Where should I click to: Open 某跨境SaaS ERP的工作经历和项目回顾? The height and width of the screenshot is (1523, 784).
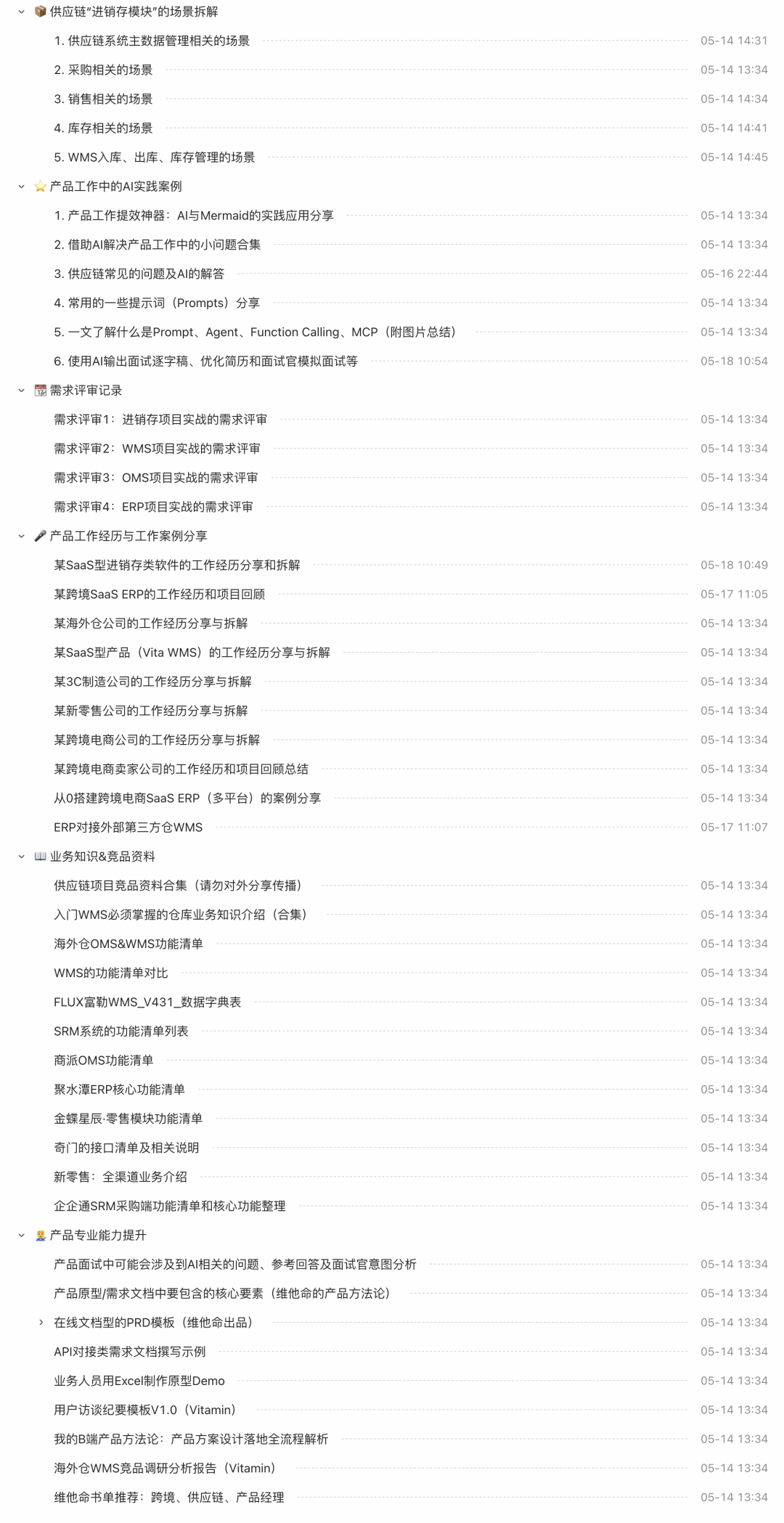pyautogui.click(x=159, y=594)
